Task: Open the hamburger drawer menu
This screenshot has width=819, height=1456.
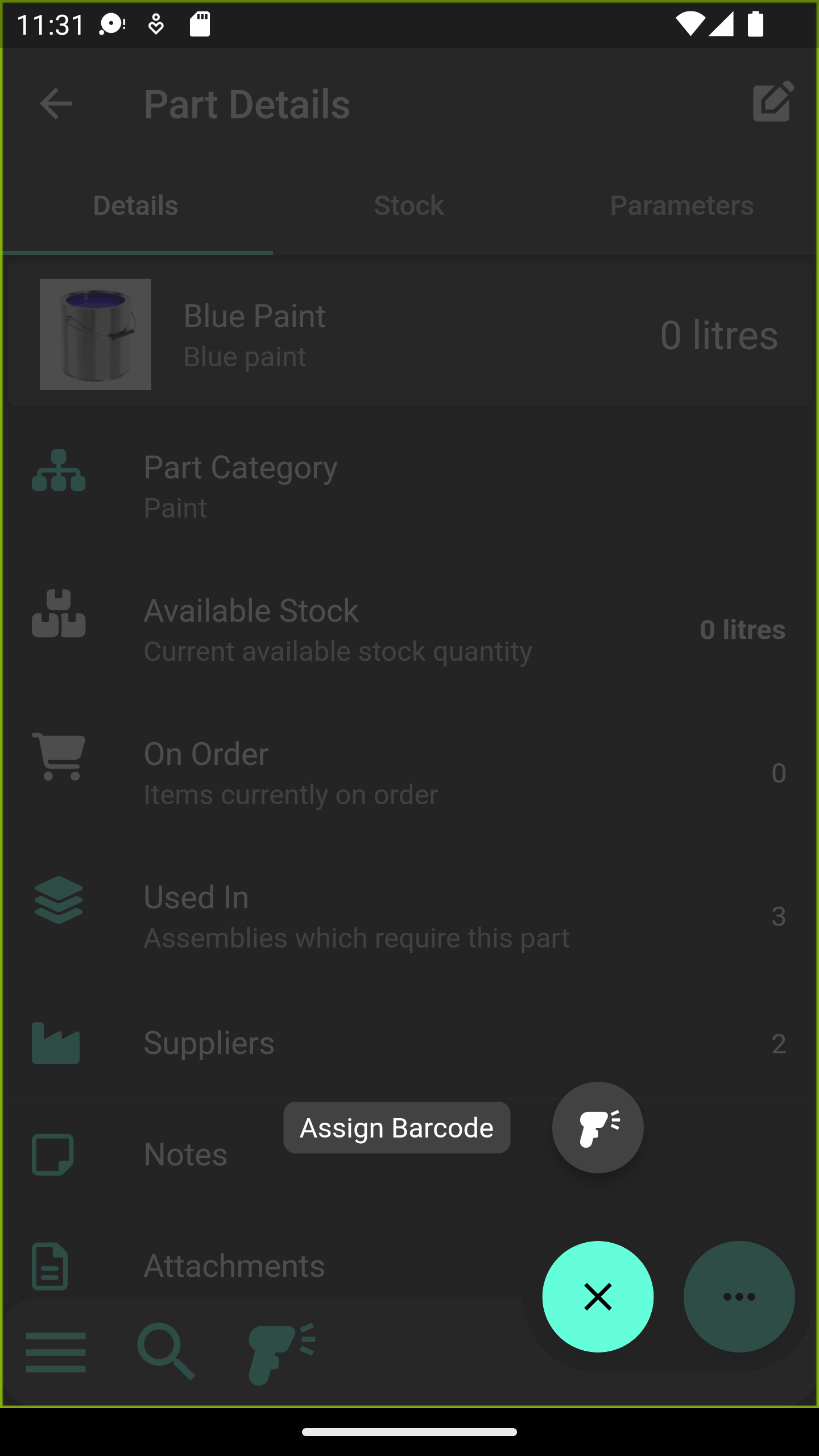Action: coord(56,1352)
